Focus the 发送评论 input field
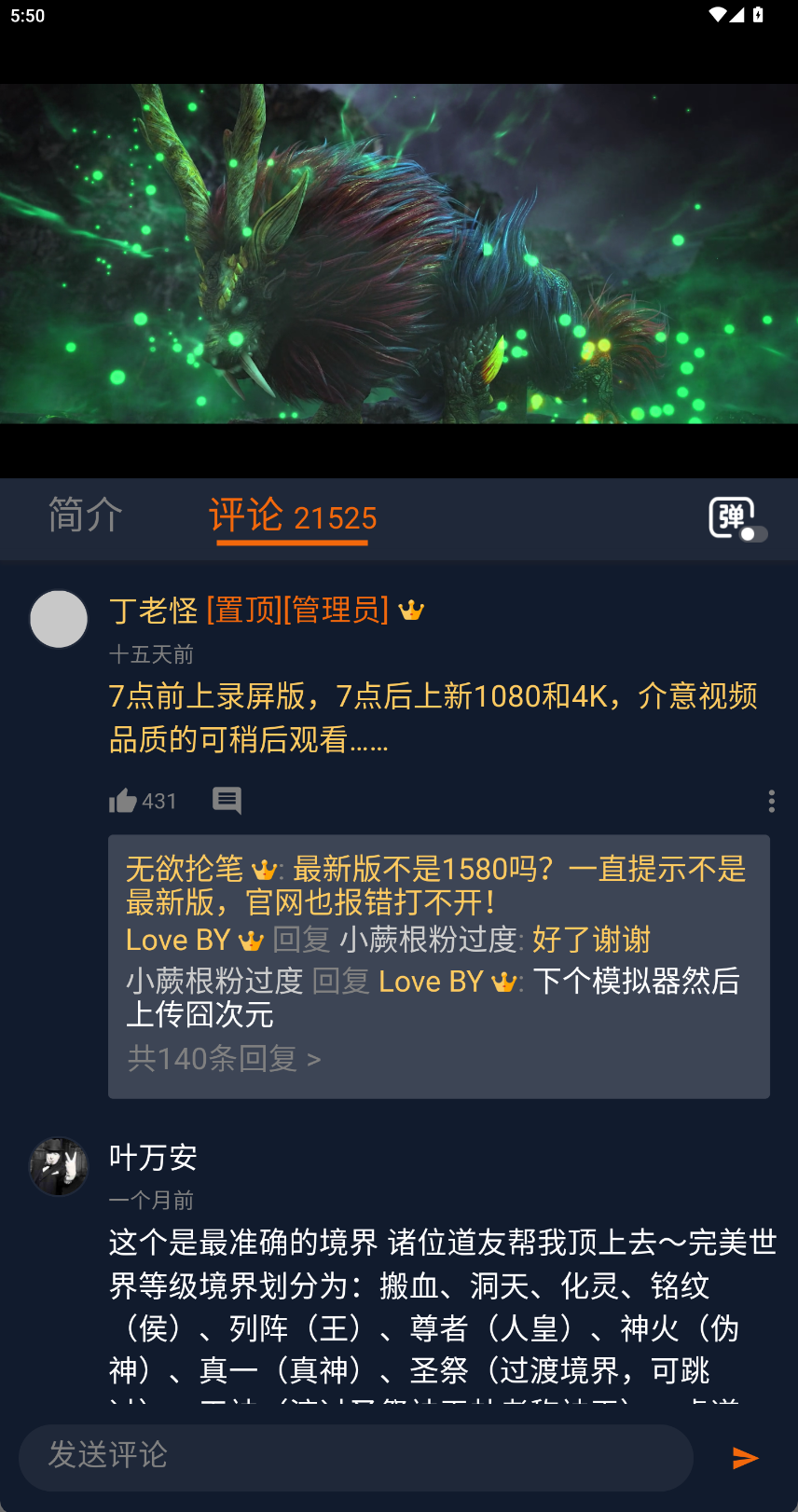Screen dimensions: 798x1512 click(354, 1456)
